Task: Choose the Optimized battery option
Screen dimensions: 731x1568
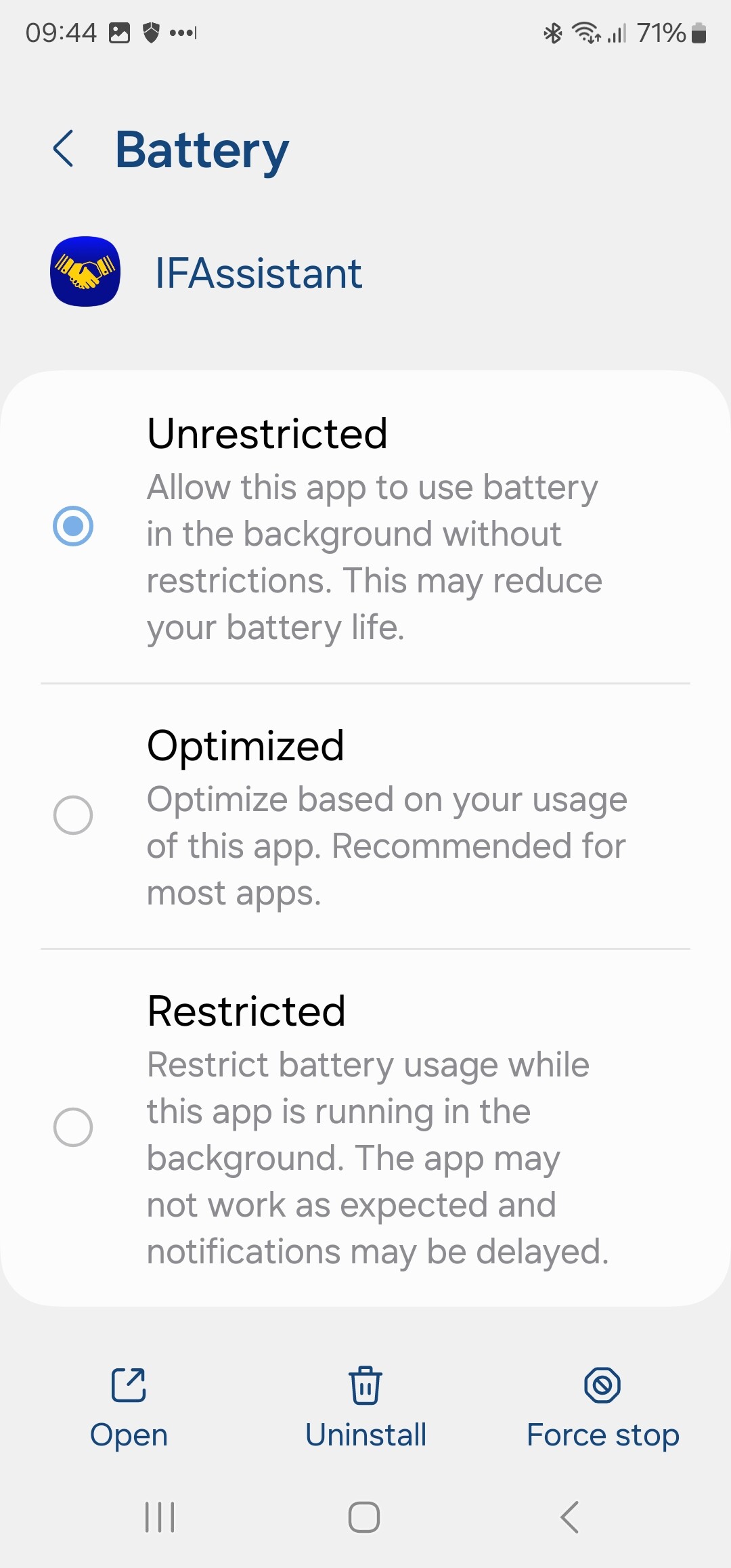Action: pyautogui.click(x=73, y=814)
